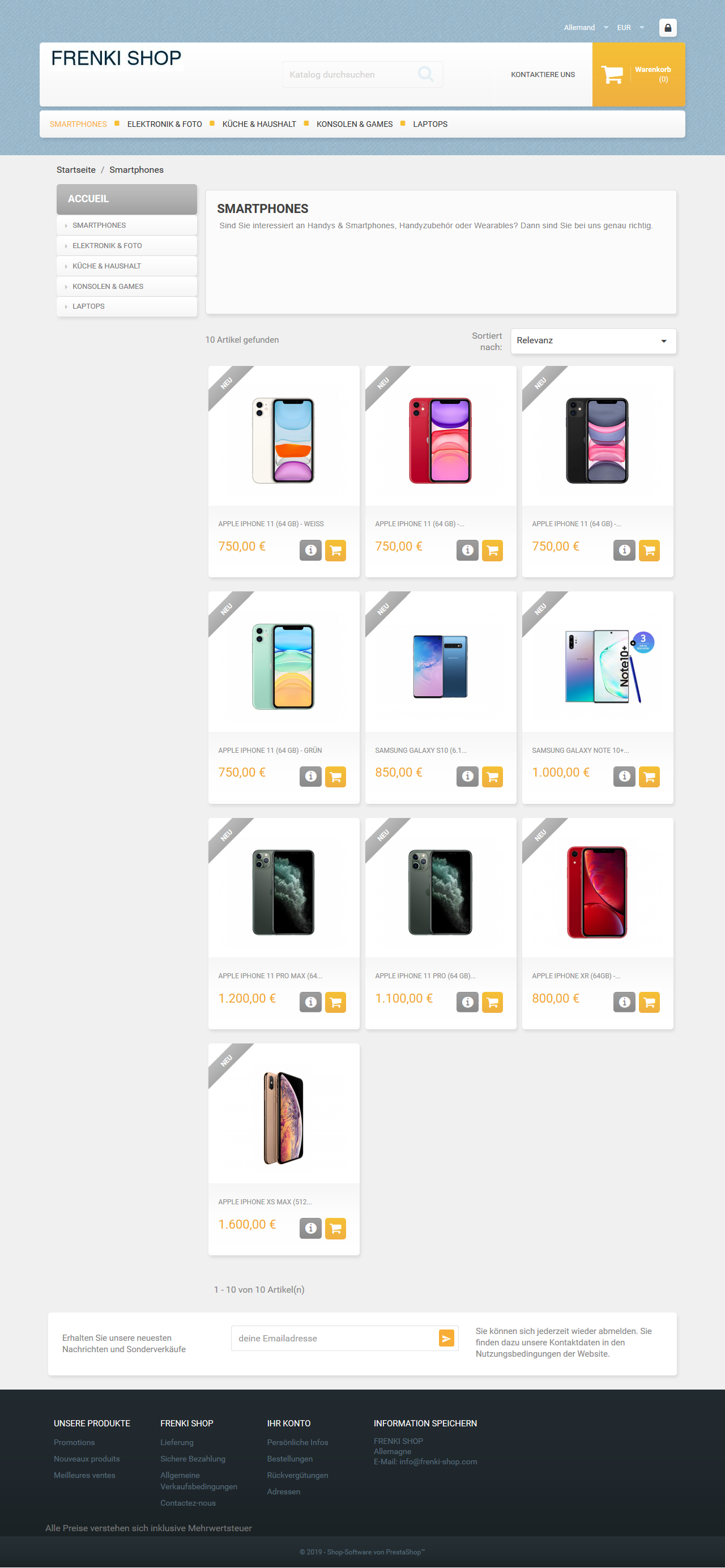
Task: Add Apple iPhone 11 Weiss to cart
Action: coord(335,550)
